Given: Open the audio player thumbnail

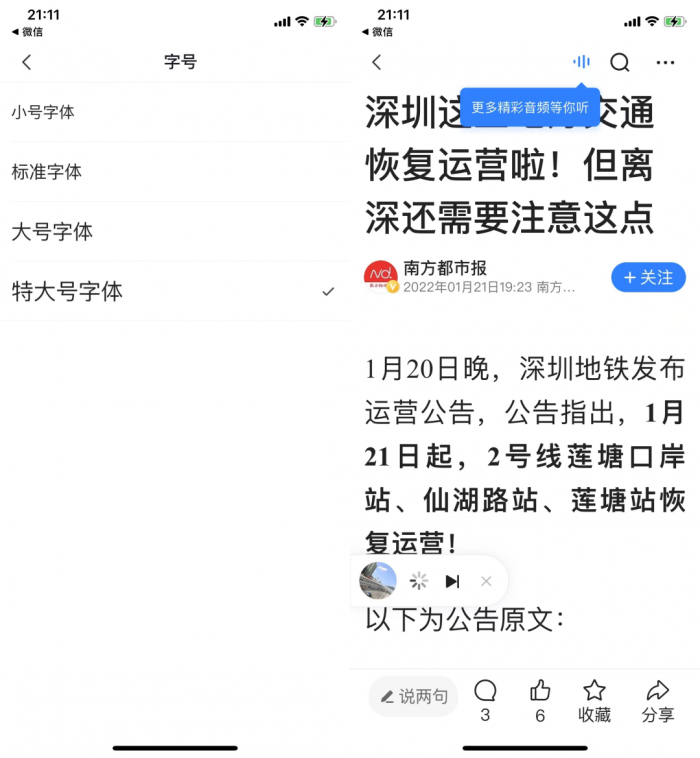Looking at the screenshot, I should [x=379, y=581].
